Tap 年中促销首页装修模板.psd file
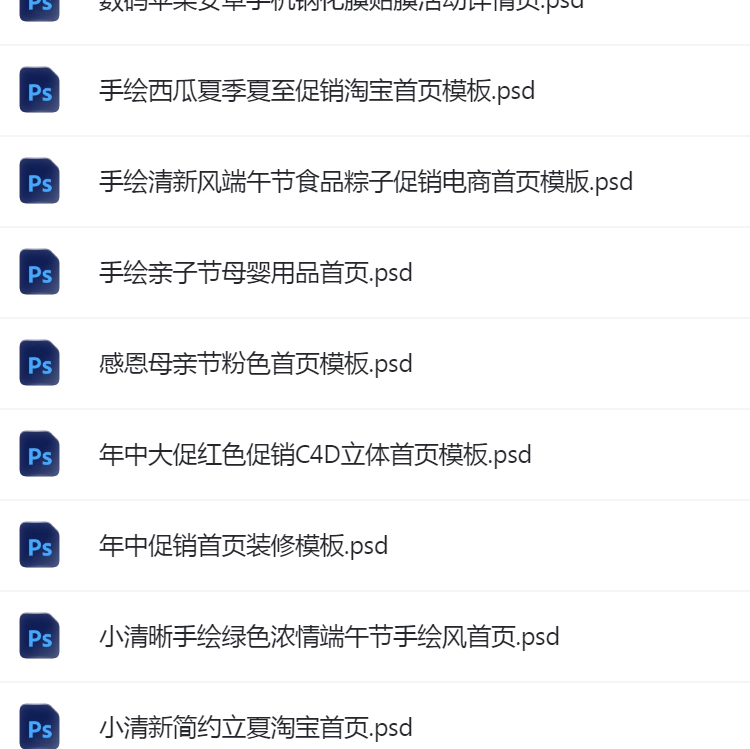This screenshot has height=749, width=750. click(x=244, y=546)
